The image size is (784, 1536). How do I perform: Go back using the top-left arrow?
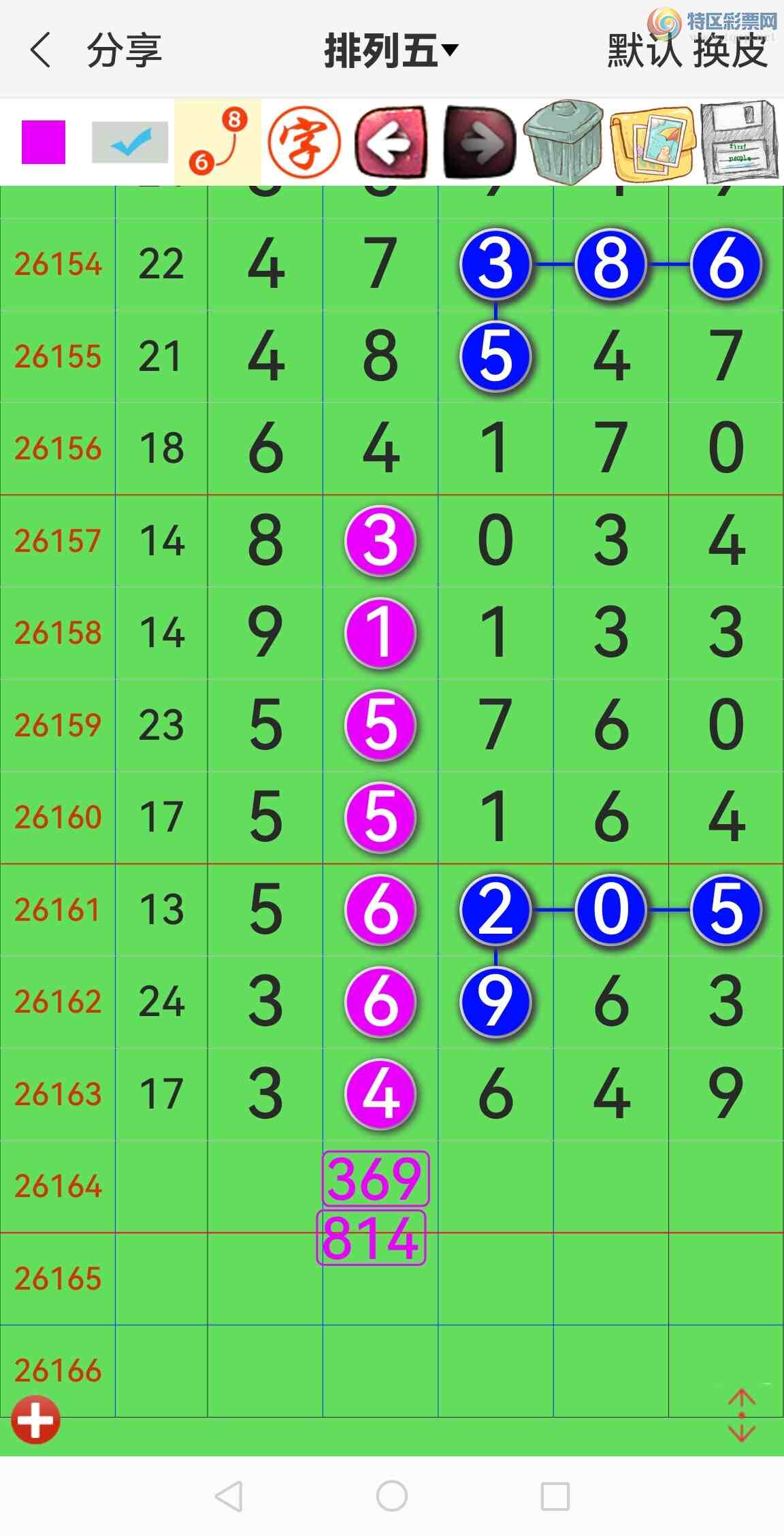(x=40, y=50)
